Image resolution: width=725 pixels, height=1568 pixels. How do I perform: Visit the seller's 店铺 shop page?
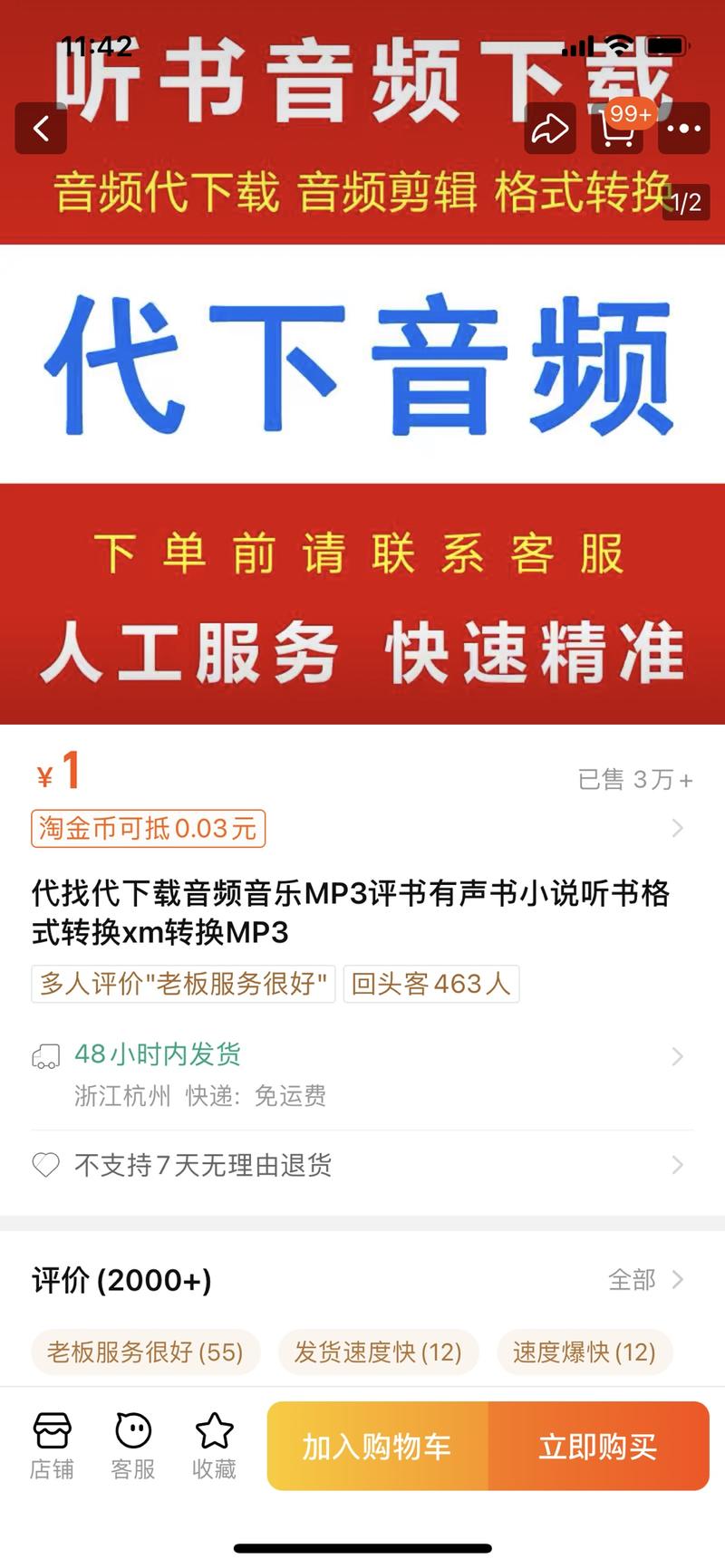pyautogui.click(x=52, y=1446)
